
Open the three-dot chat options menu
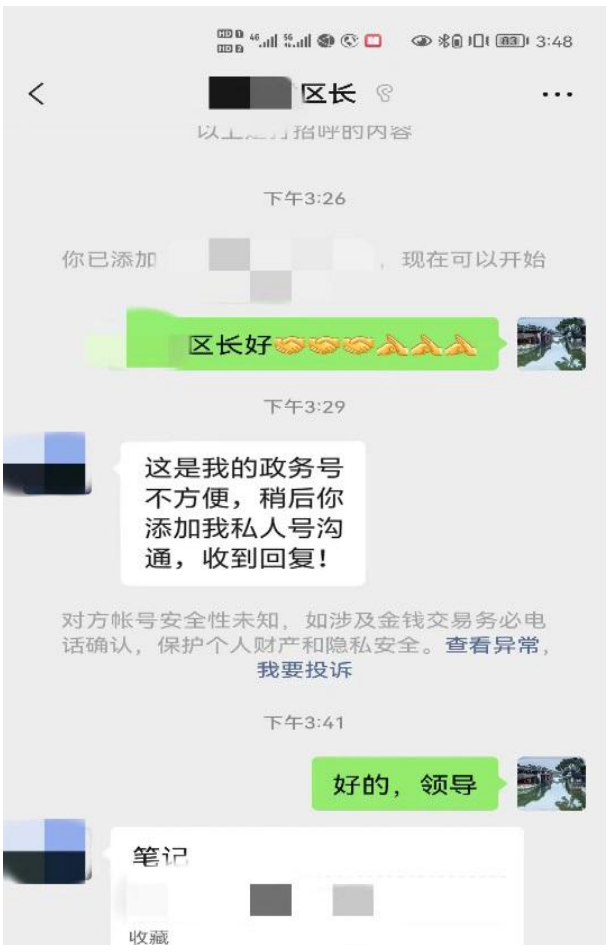pyautogui.click(x=557, y=94)
